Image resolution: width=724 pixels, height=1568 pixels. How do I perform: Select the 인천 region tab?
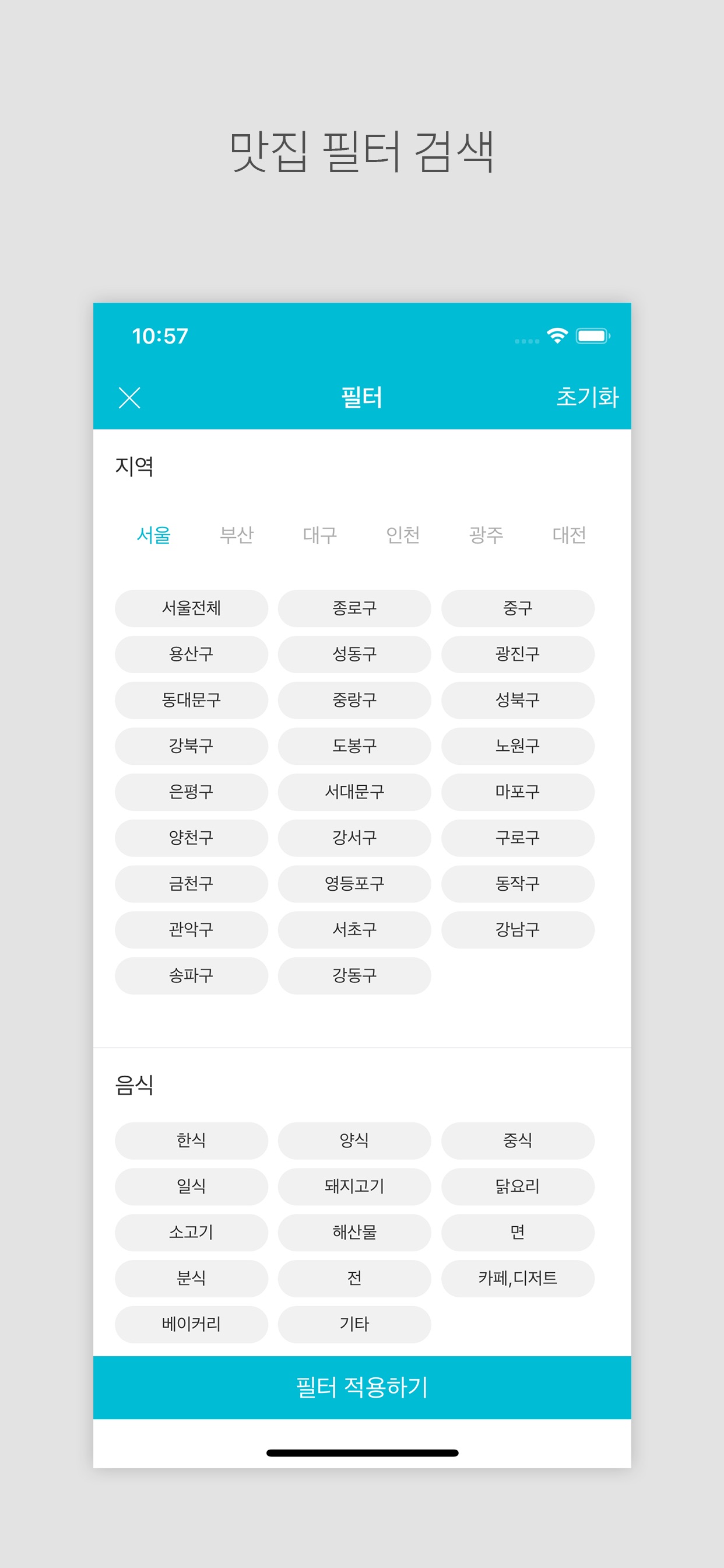(x=404, y=534)
